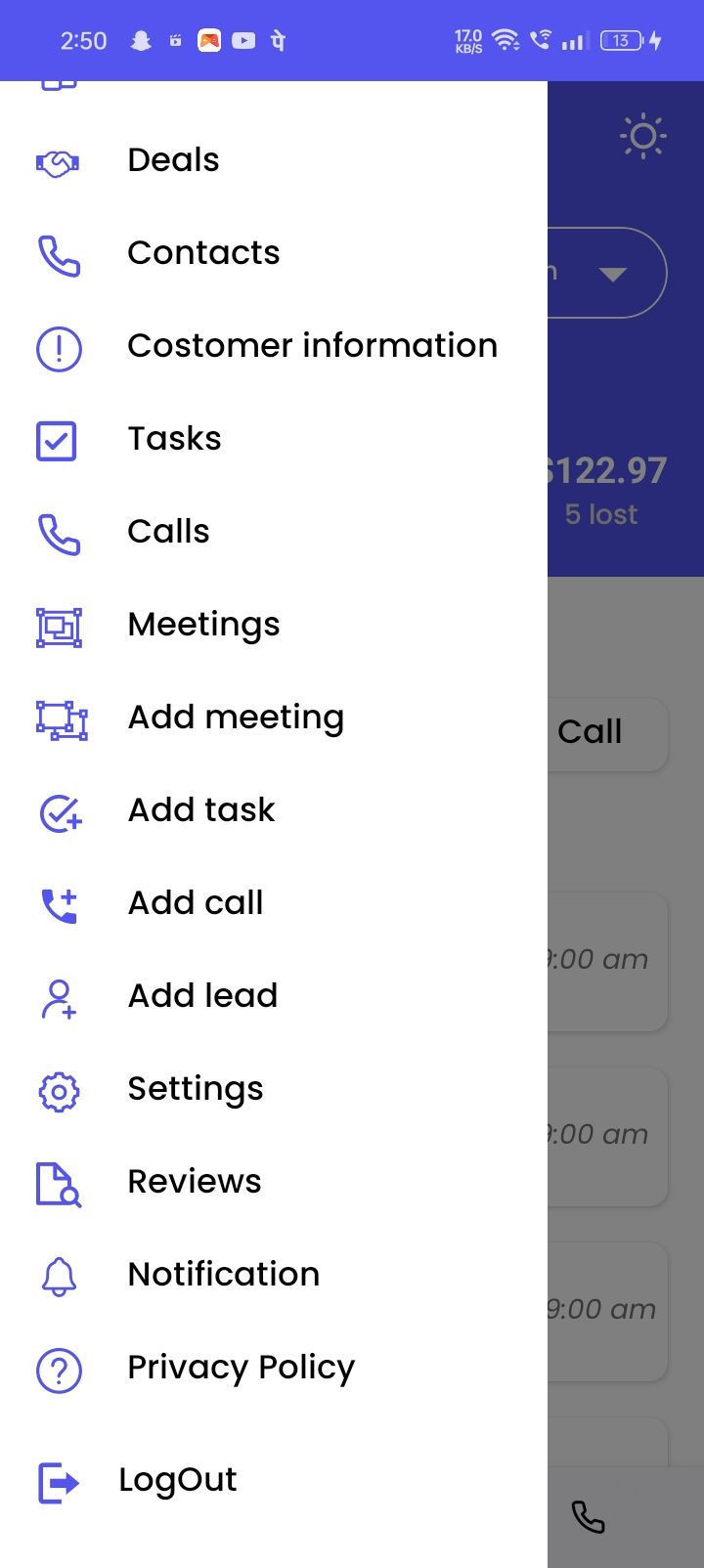Viewport: 704px width, 1568px height.
Task: Open Deals from the drawer
Action: pyautogui.click(x=173, y=160)
